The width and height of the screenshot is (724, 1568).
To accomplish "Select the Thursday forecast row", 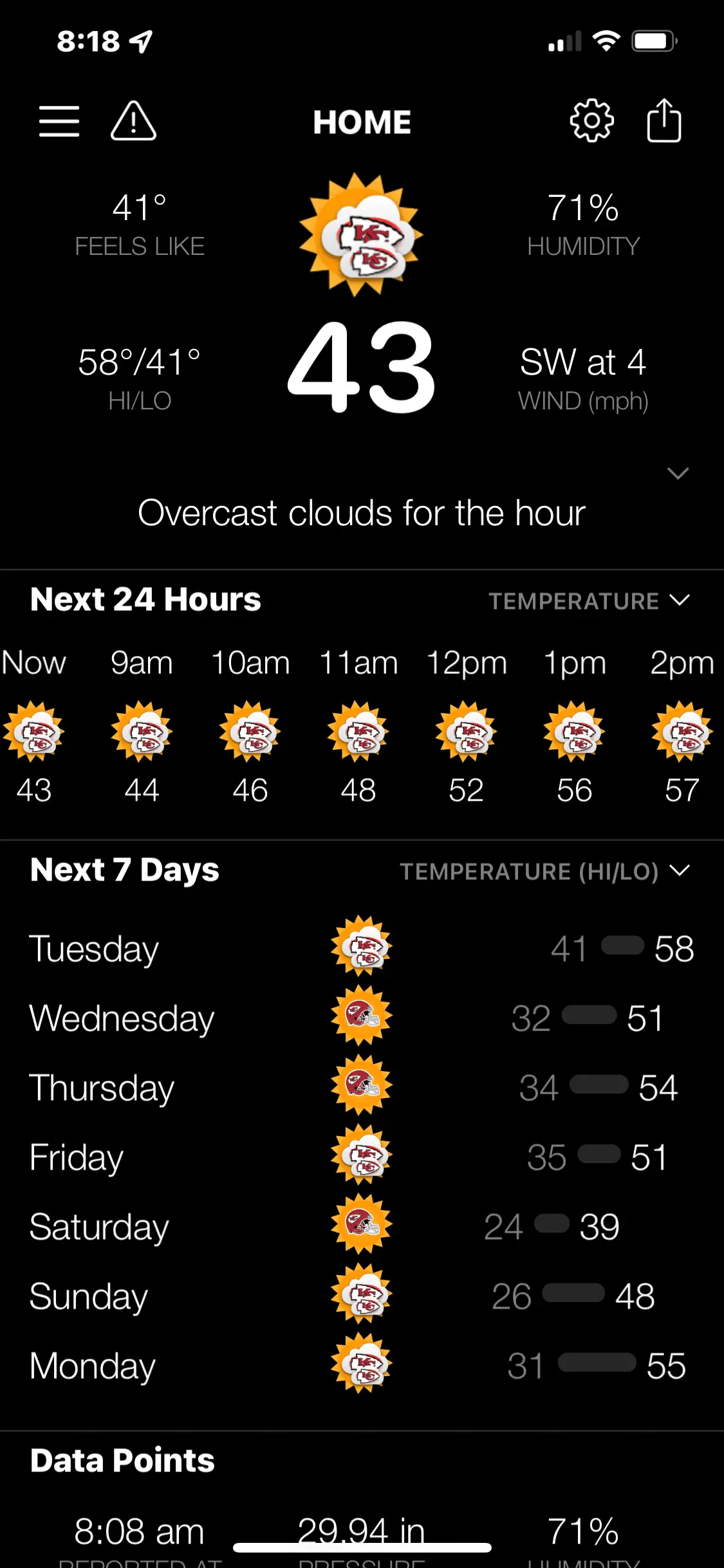I will pyautogui.click(x=362, y=1088).
